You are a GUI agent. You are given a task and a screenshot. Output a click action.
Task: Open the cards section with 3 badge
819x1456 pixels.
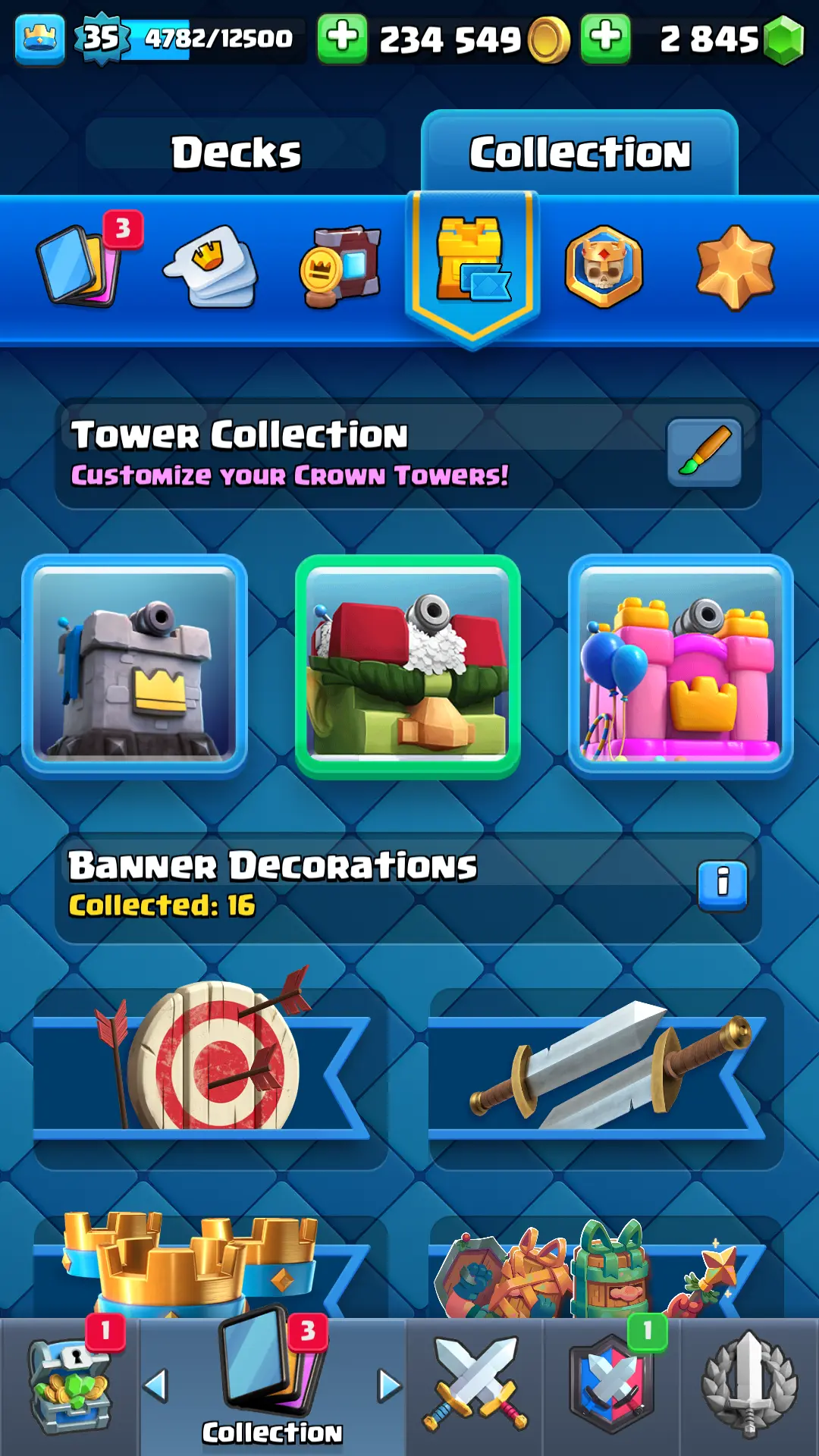(80, 266)
